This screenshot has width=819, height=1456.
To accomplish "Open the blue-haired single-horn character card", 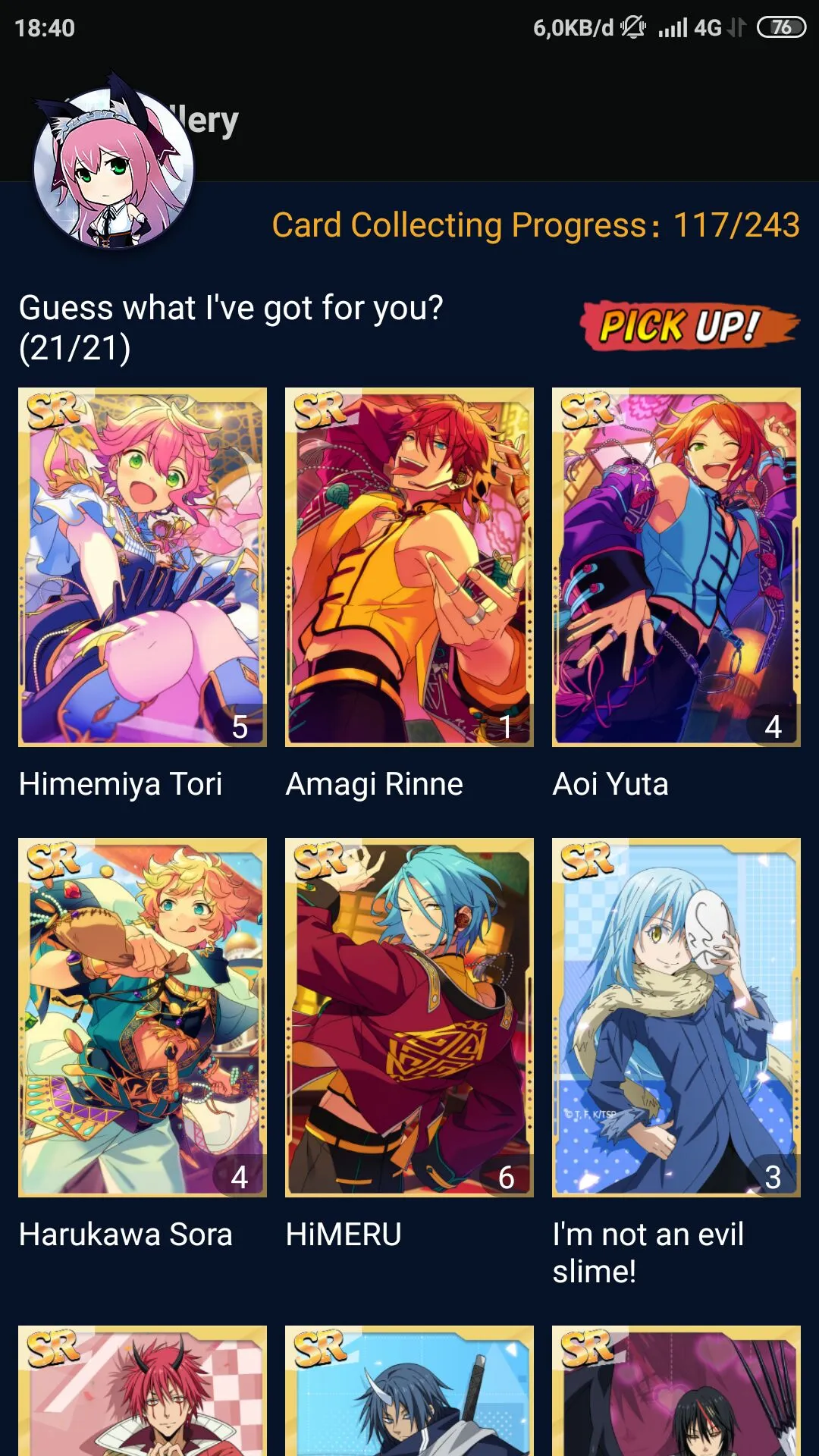I will 409,1391.
